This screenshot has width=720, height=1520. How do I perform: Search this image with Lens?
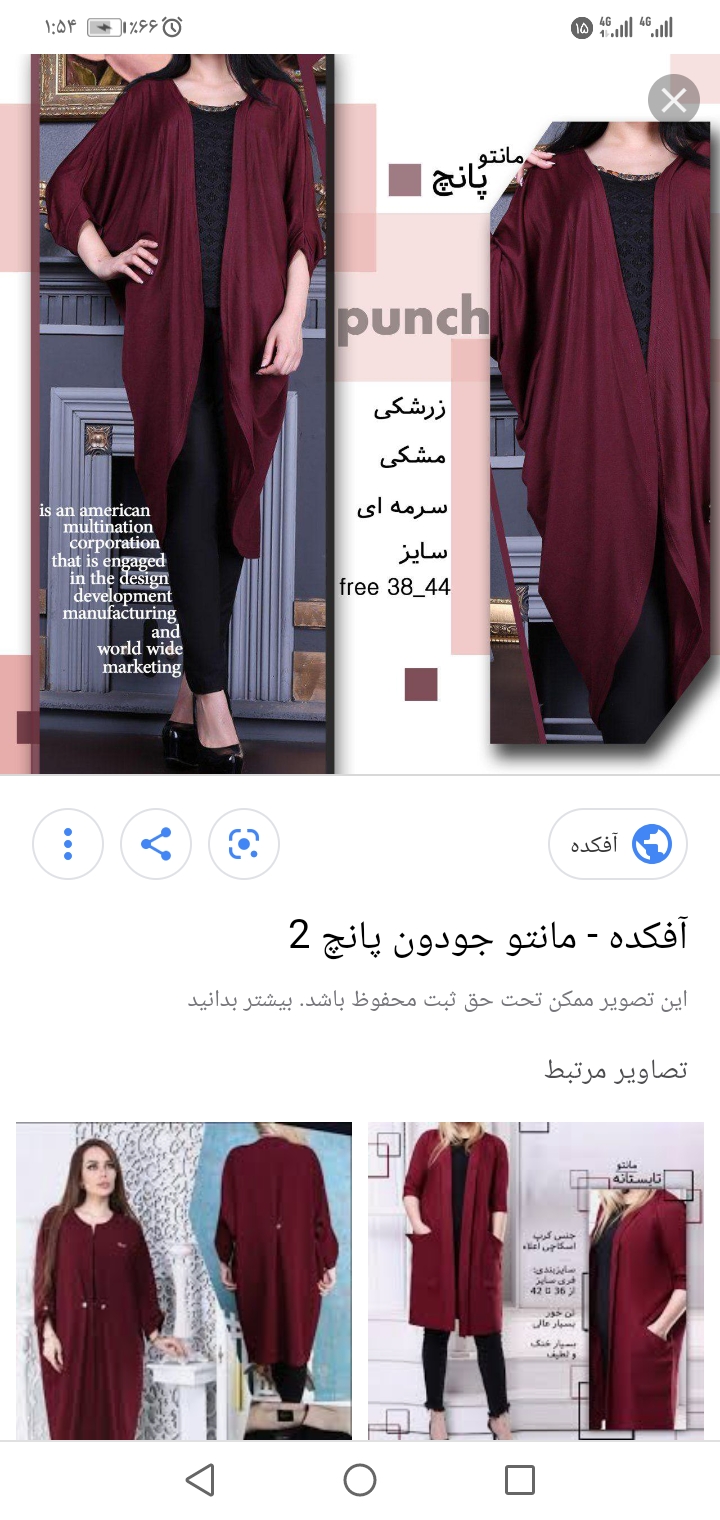pyautogui.click(x=243, y=845)
